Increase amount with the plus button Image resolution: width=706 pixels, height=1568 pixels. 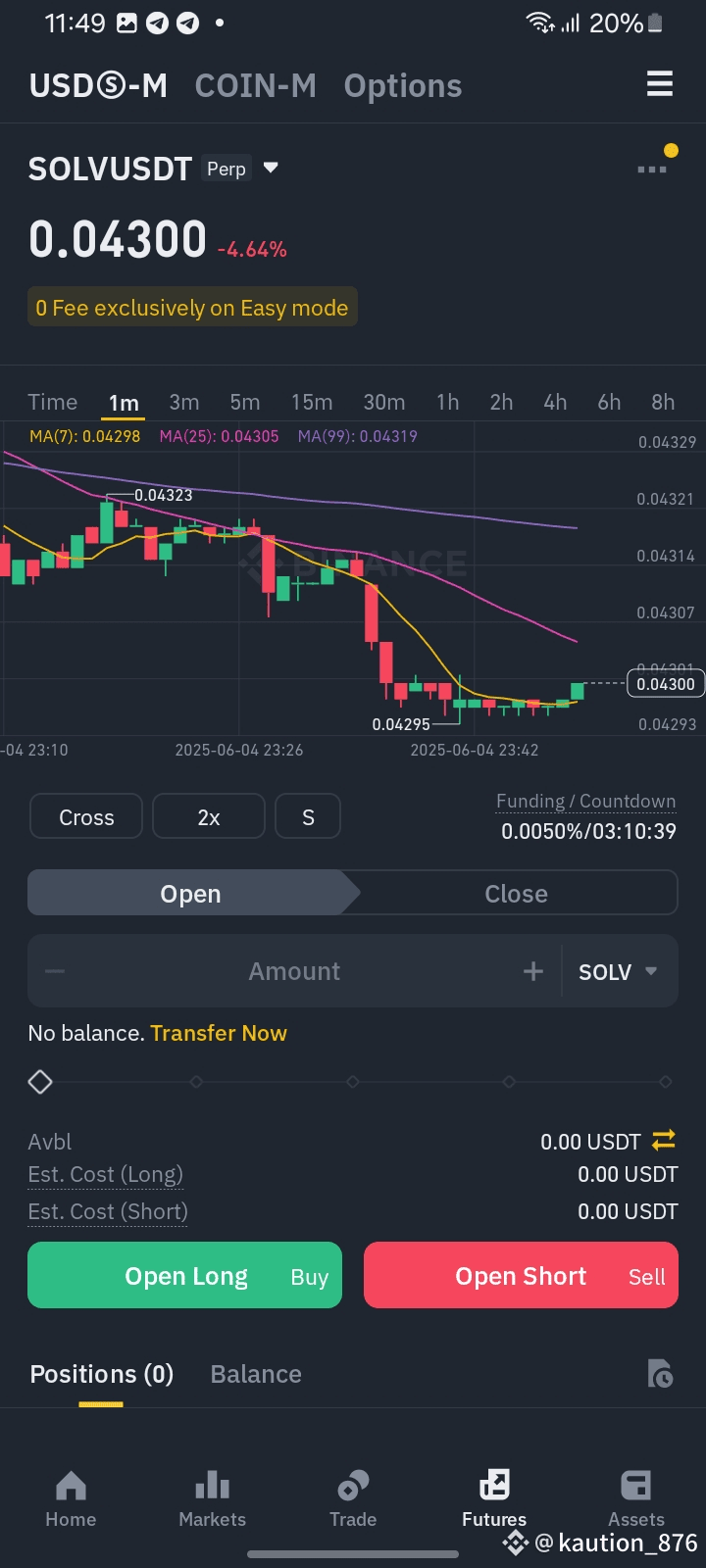tap(532, 971)
